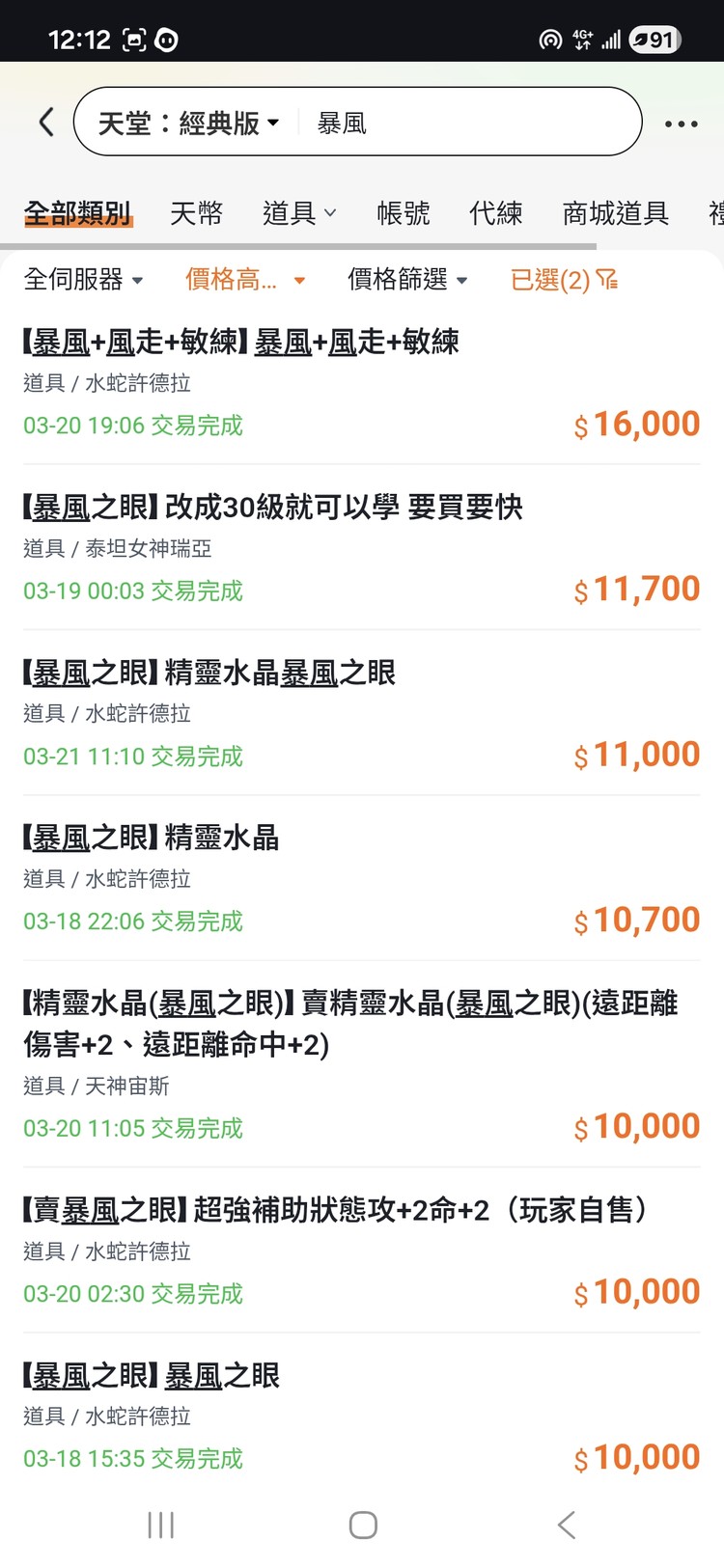Open the Home navigation circle button
The image size is (724, 1568).
pyautogui.click(x=362, y=1525)
